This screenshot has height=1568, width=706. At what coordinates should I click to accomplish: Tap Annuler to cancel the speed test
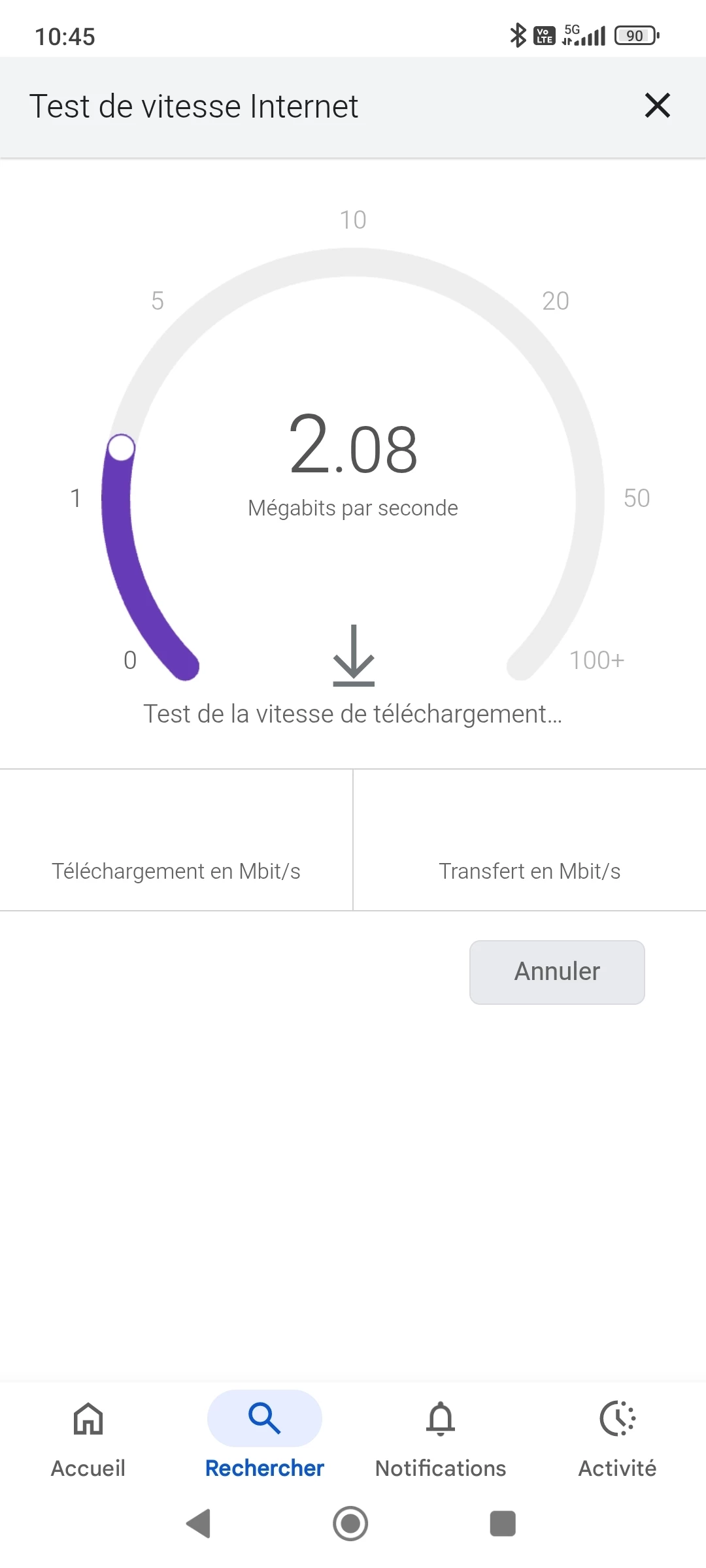pyautogui.click(x=557, y=972)
